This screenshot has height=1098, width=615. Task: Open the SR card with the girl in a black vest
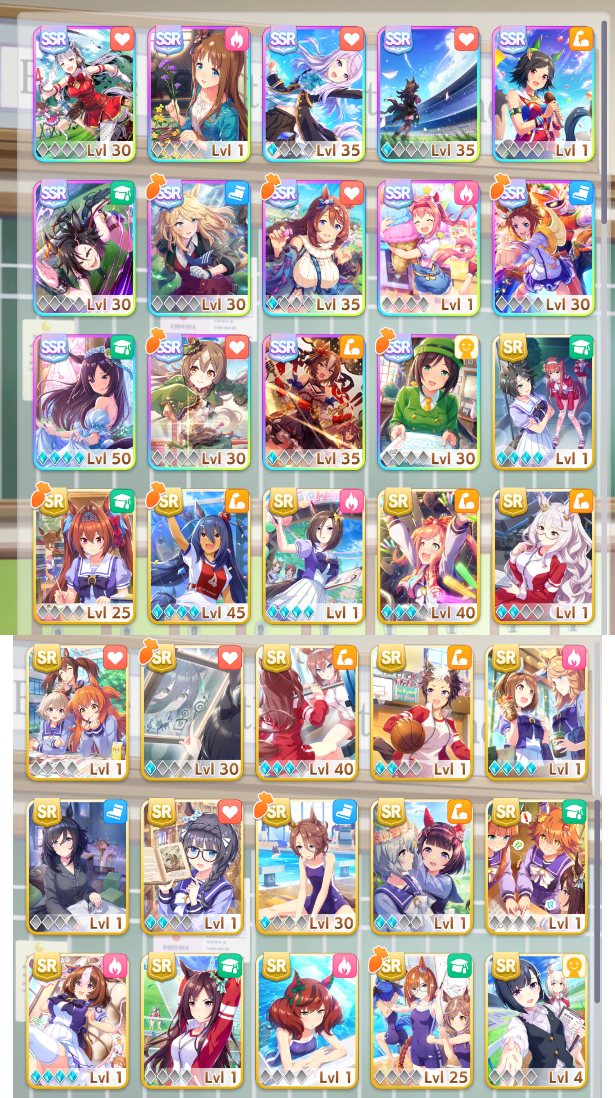click(x=537, y=1020)
